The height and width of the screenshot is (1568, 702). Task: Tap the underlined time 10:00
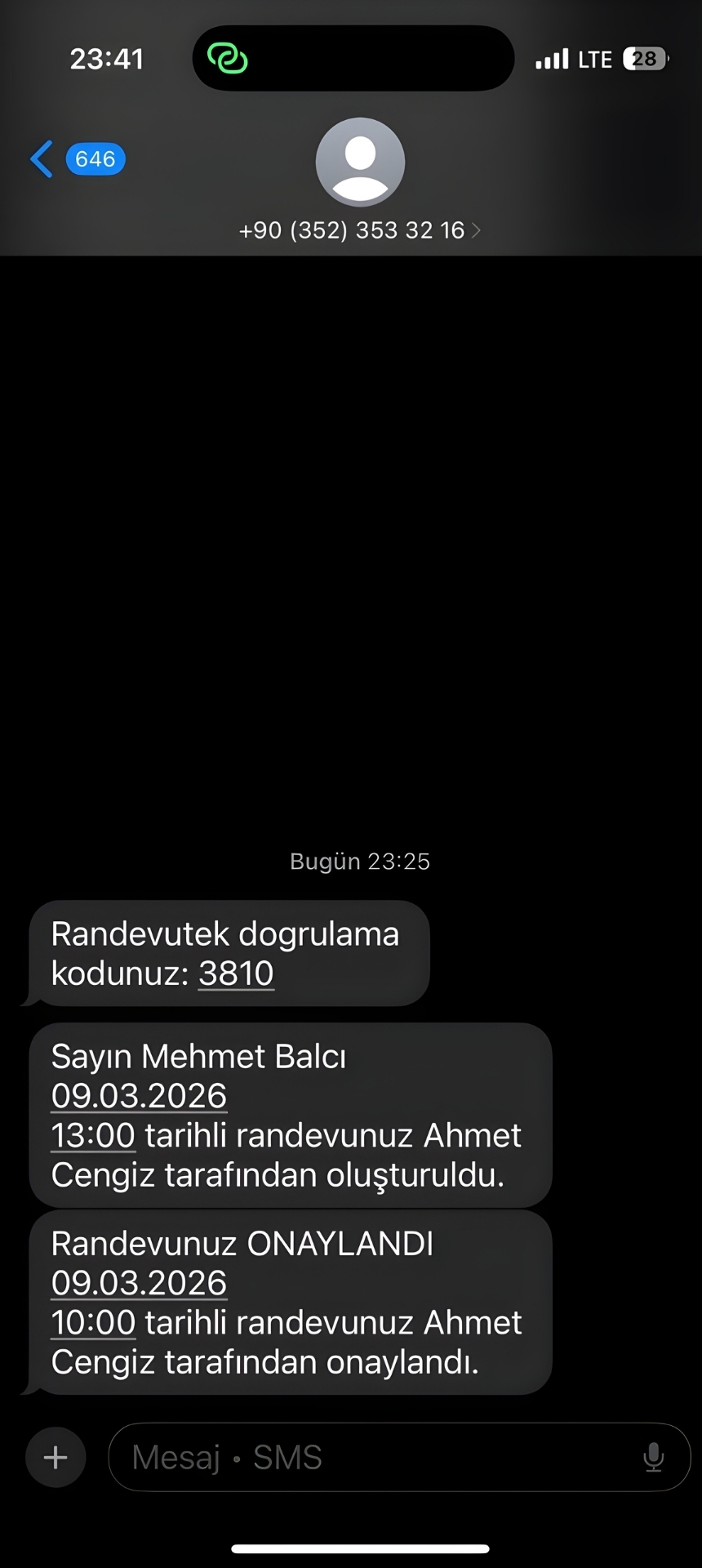[x=92, y=1322]
